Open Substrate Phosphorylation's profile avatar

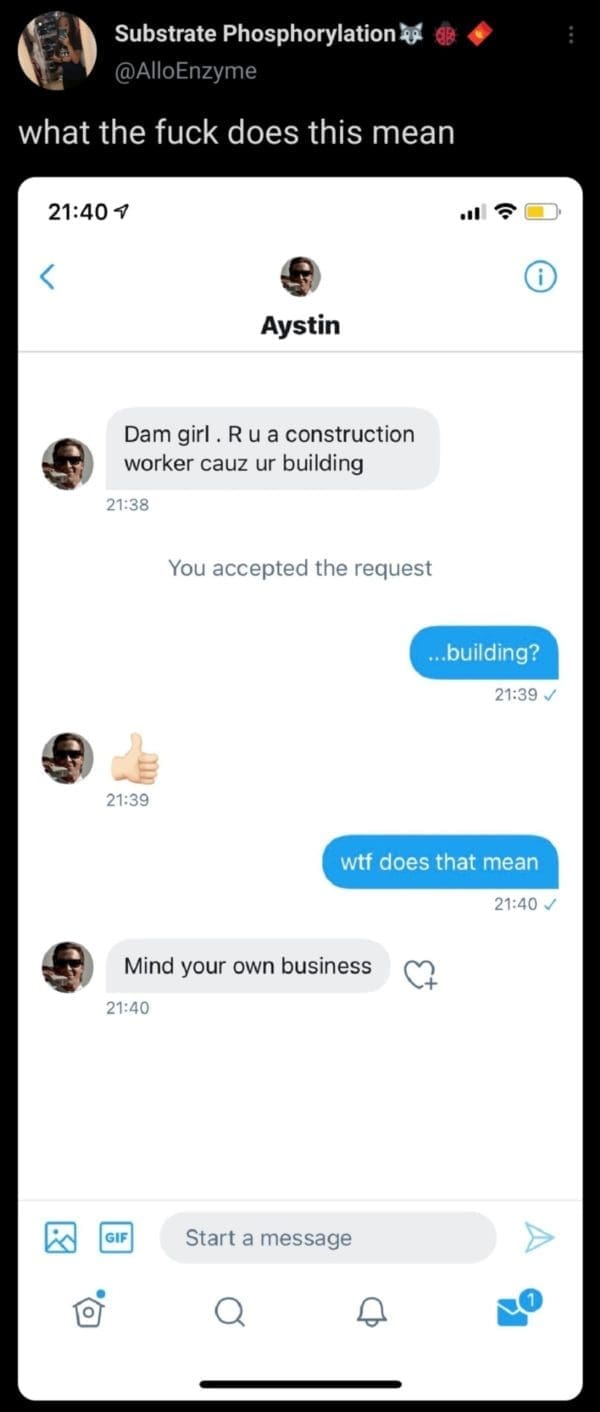[57, 50]
